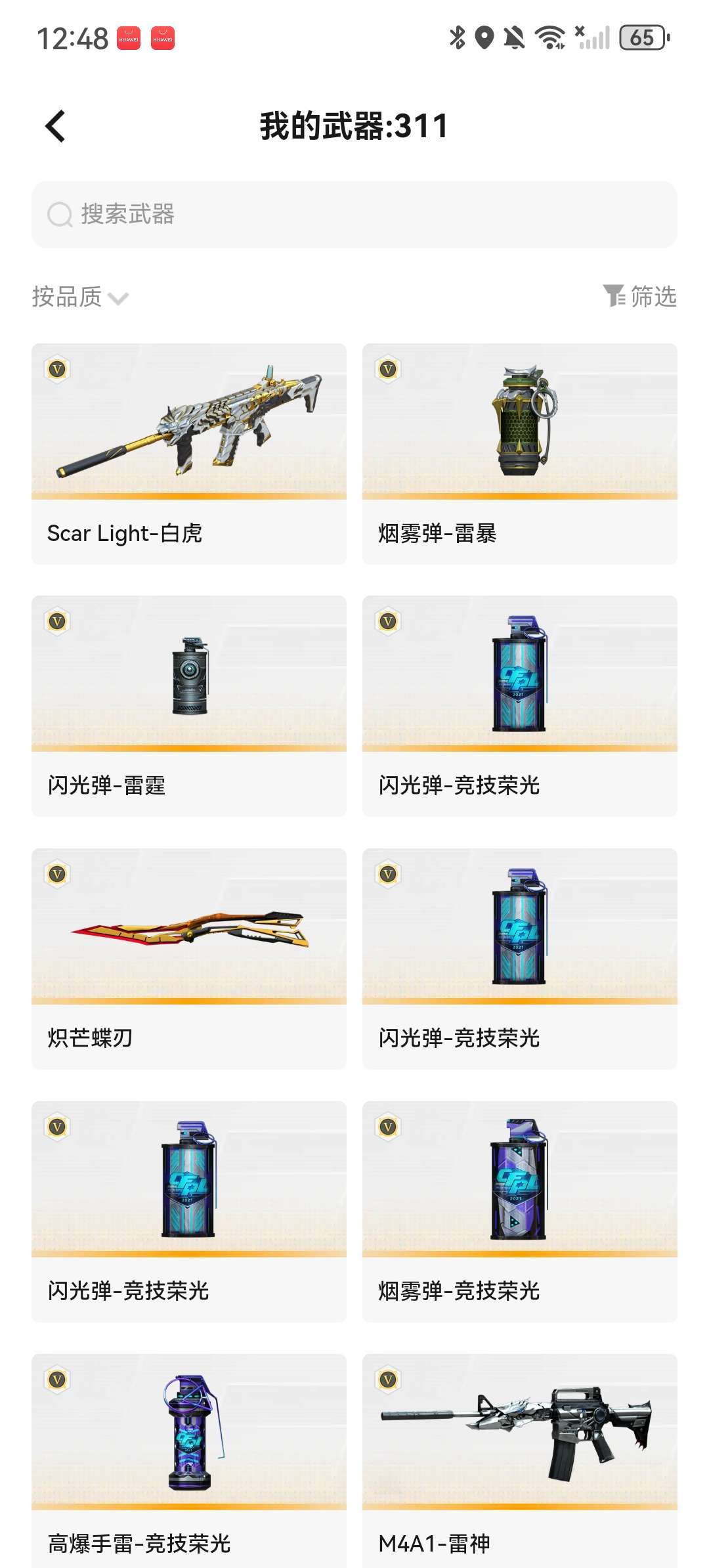
Task: Tap the 搜索武器 search input field
Action: (263, 213)
